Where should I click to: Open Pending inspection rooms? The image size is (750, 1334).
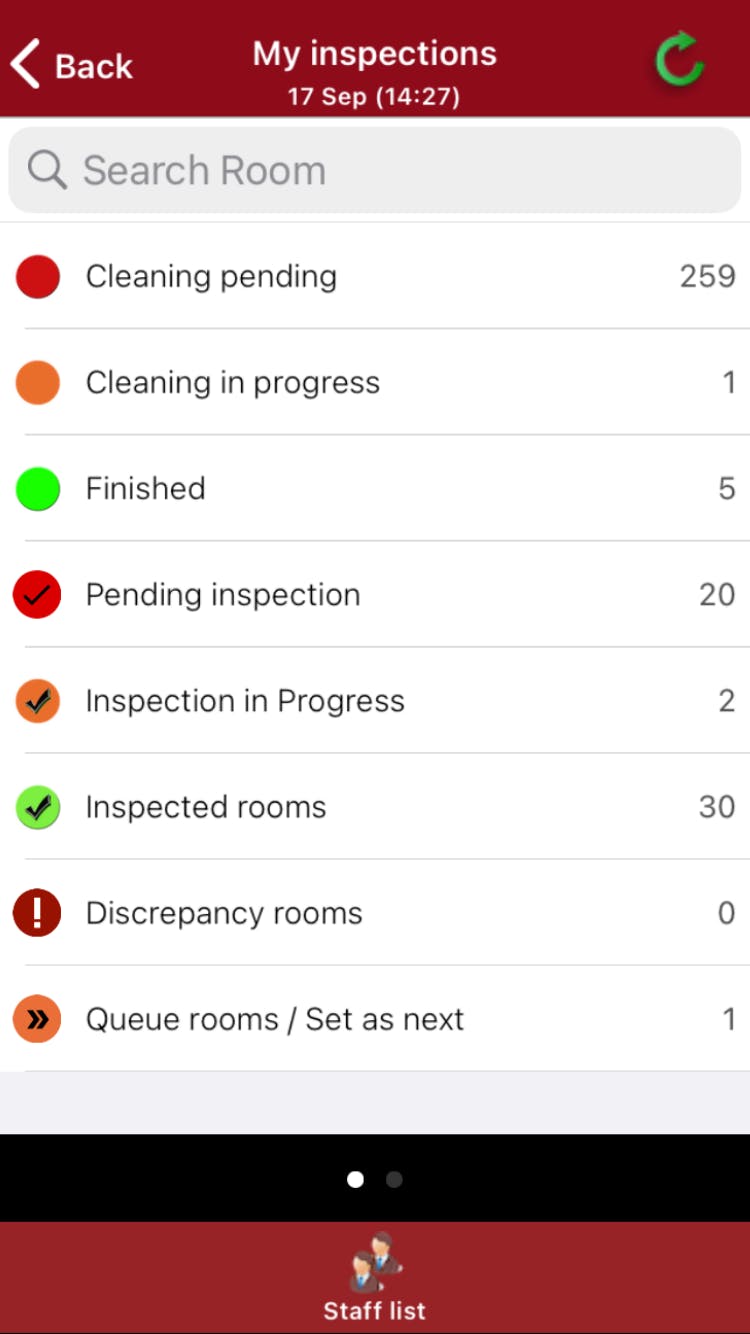[375, 594]
